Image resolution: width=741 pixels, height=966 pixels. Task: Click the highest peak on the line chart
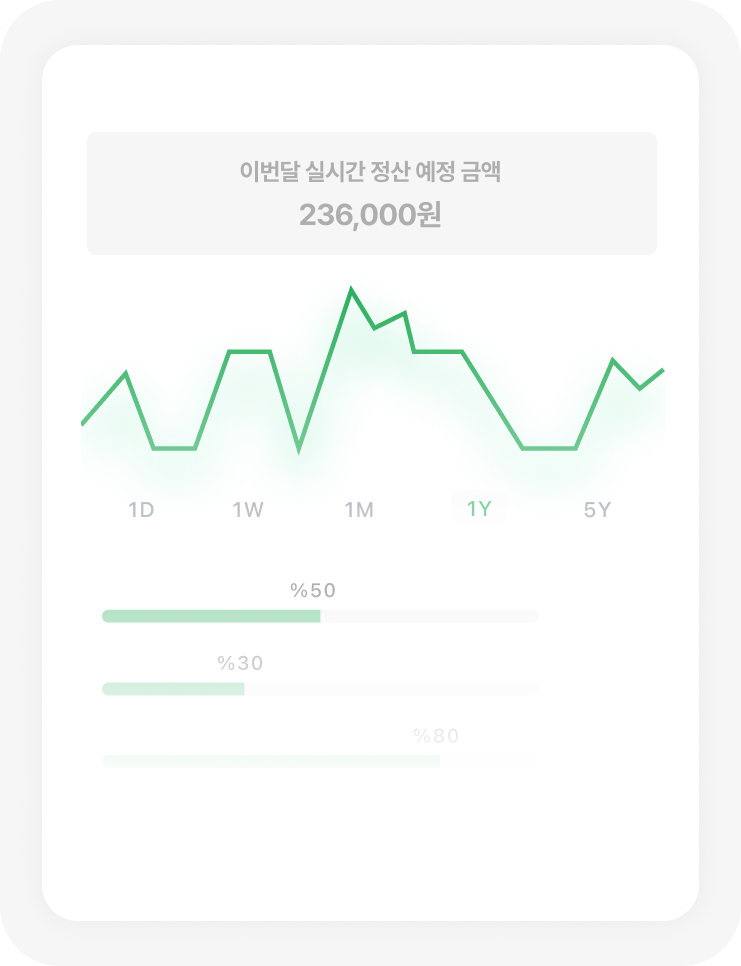coord(352,288)
